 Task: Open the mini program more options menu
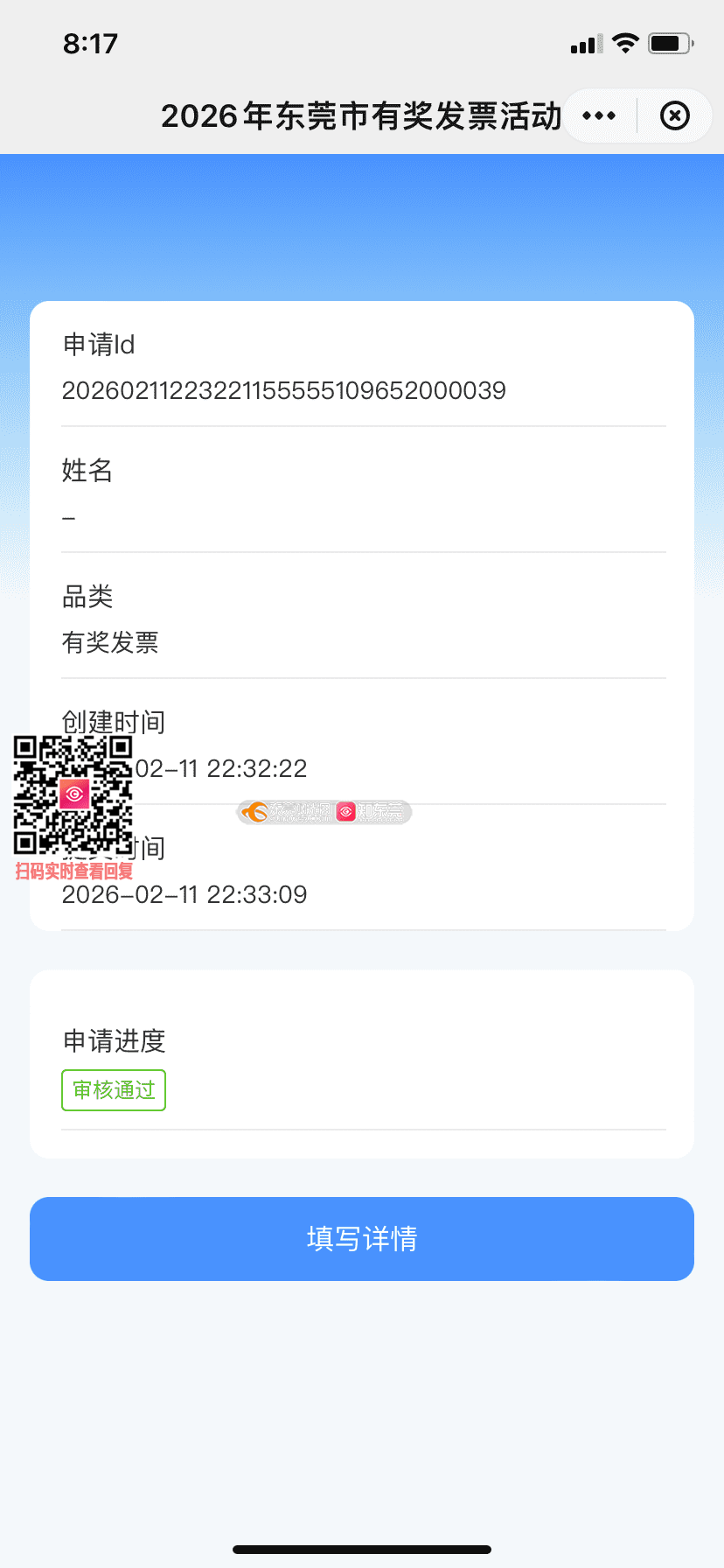point(599,115)
